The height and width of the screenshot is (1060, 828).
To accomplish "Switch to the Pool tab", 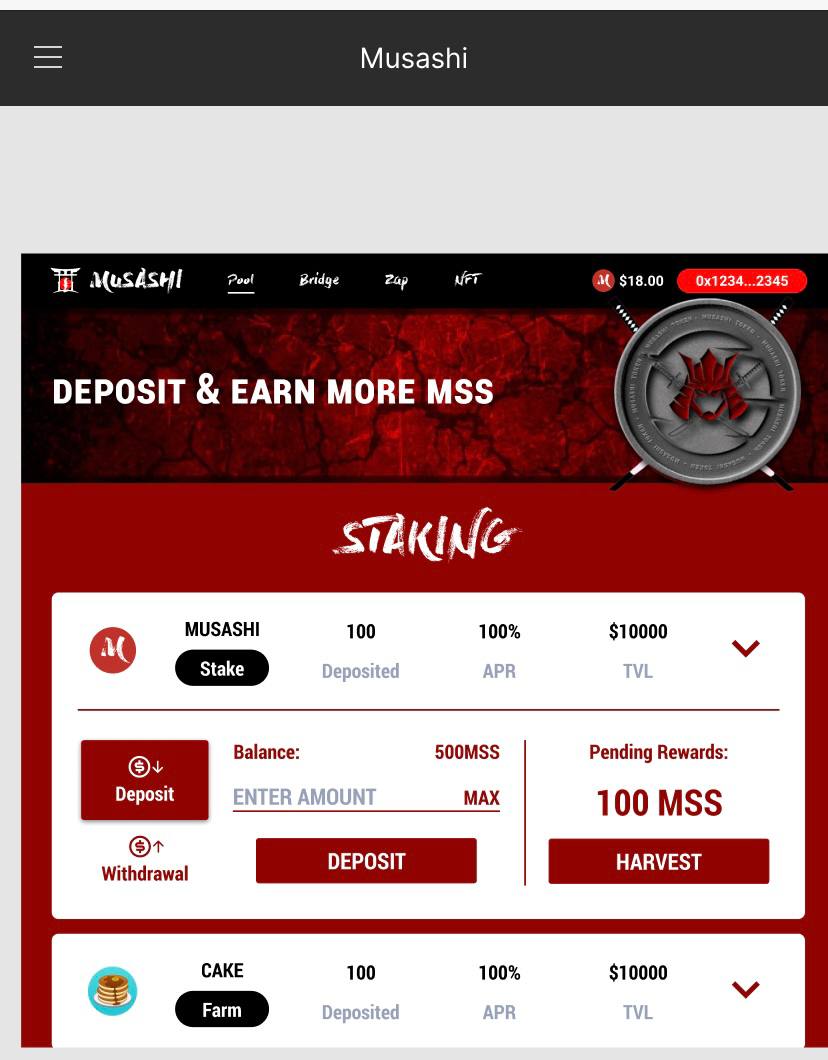I will 241,280.
